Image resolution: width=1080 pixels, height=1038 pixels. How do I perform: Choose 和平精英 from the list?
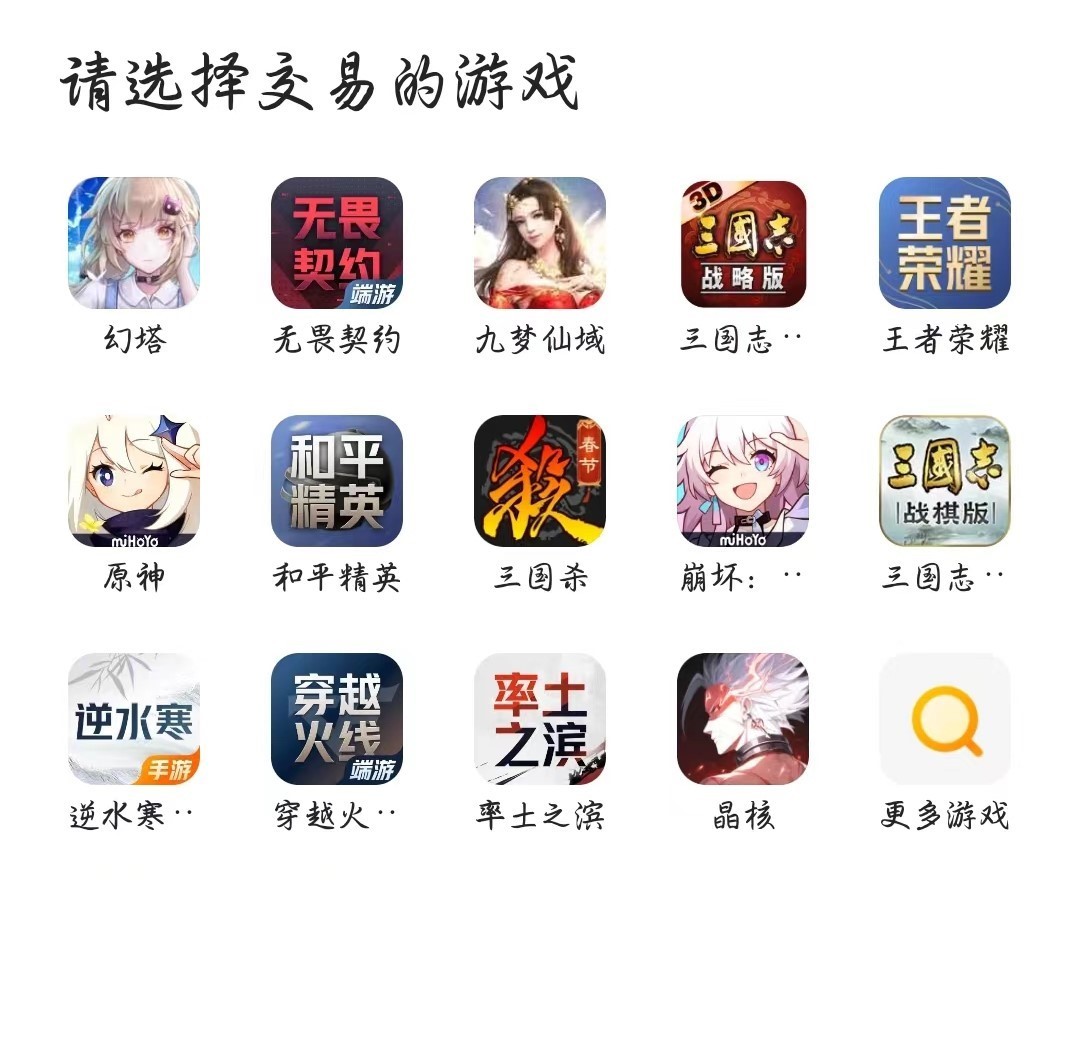point(337,481)
